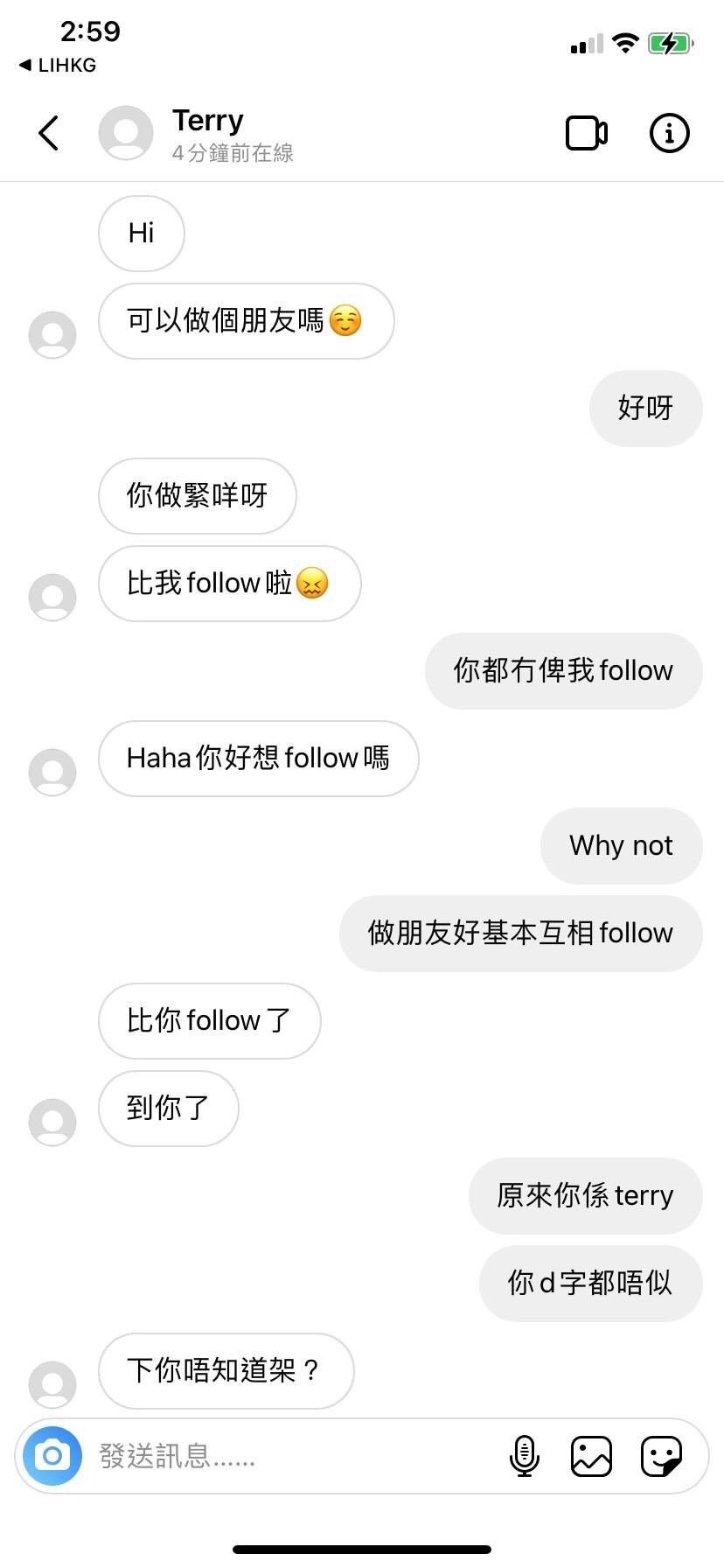Screen dimensions: 724x1568
Task: Open Terry's profile from the header name
Action: [x=207, y=120]
